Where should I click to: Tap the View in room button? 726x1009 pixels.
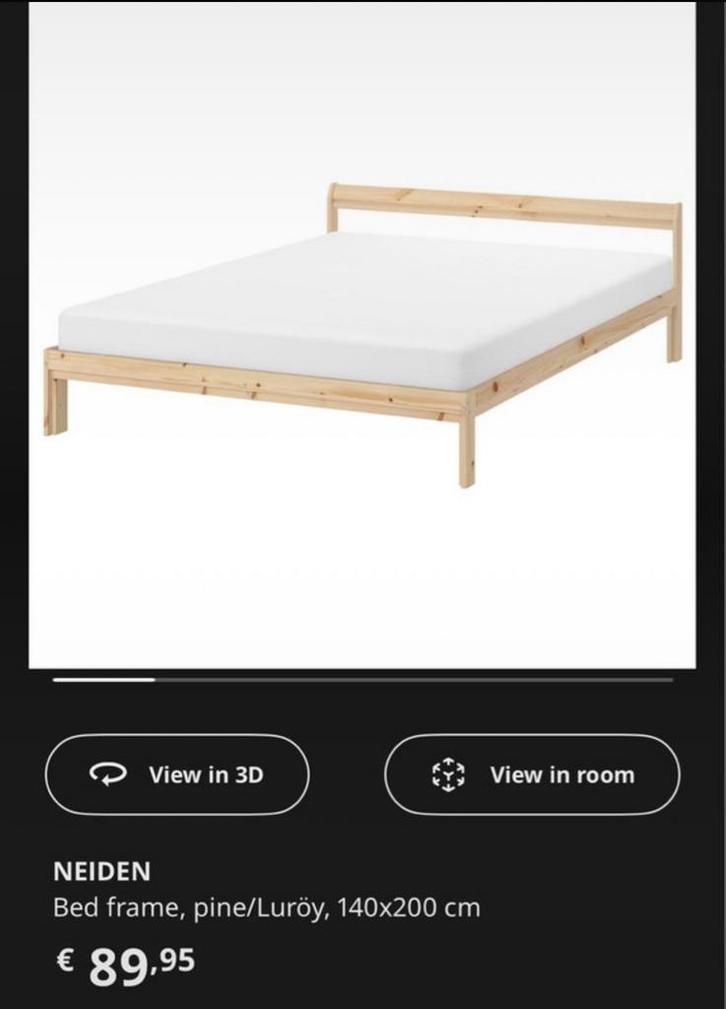pyautogui.click(x=532, y=774)
